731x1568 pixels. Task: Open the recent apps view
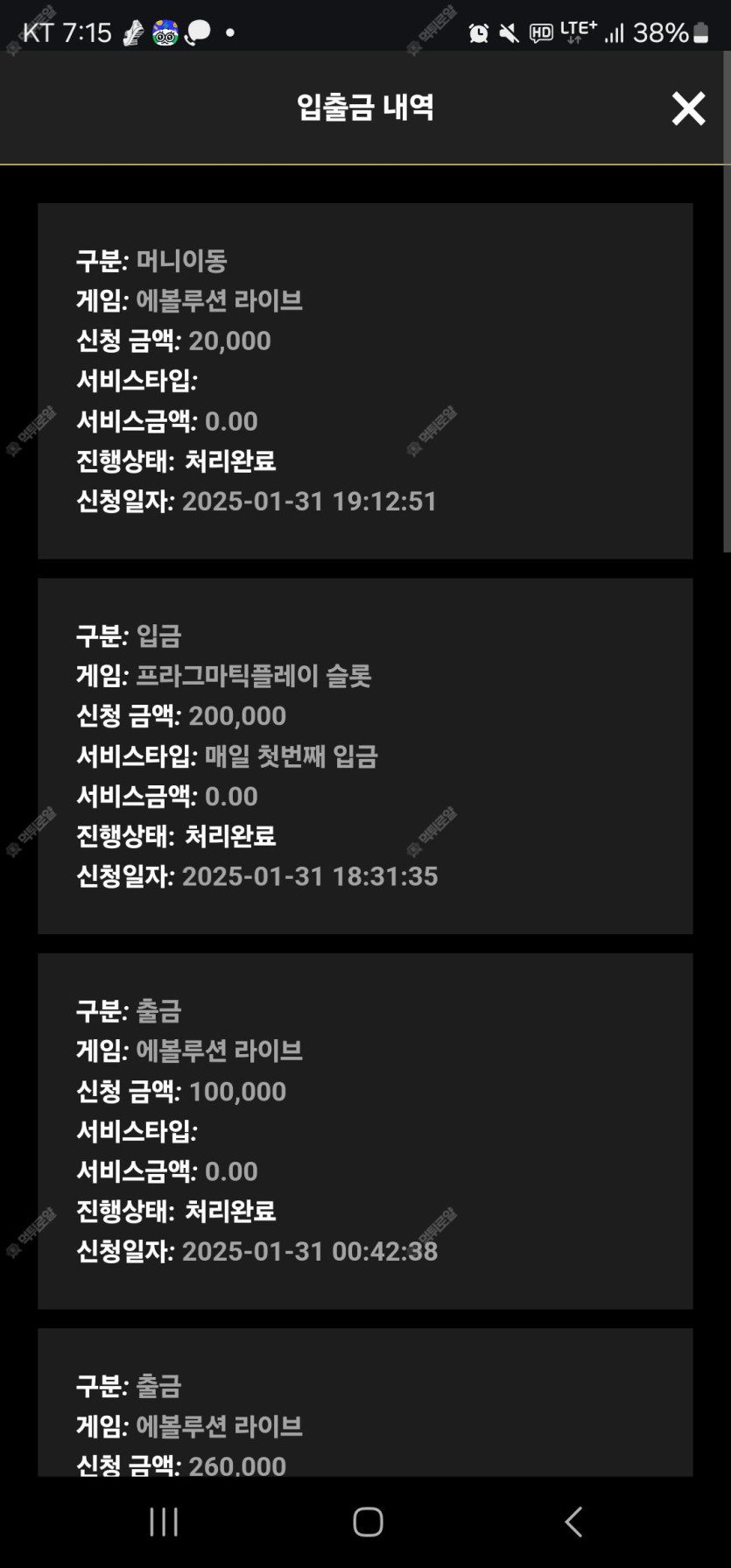coord(164,1522)
